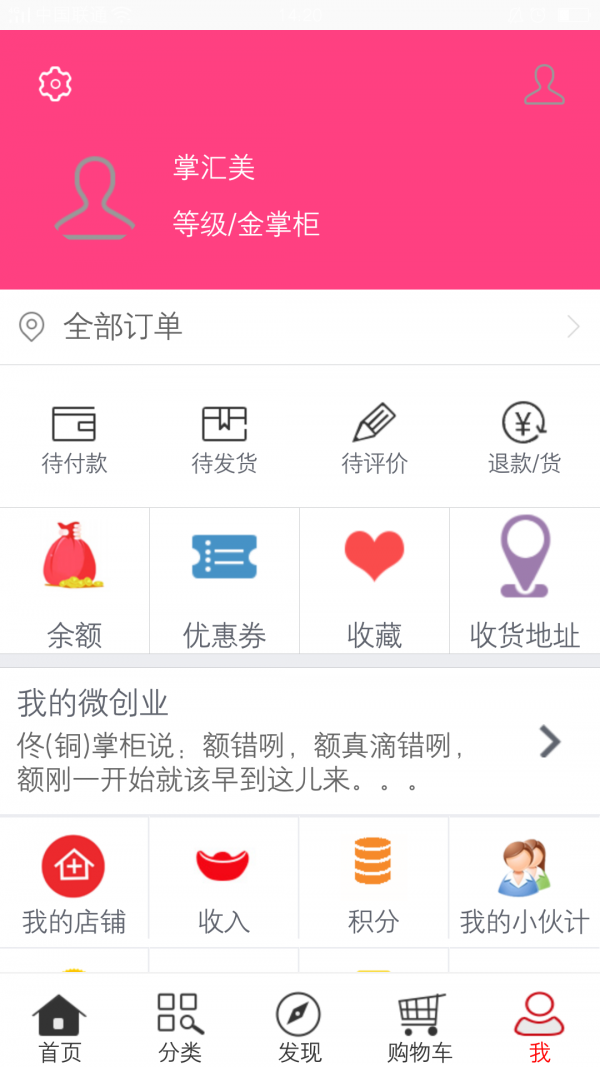The width and height of the screenshot is (600, 1067).
Task: Switch to the 首页 tab
Action: [60, 1027]
